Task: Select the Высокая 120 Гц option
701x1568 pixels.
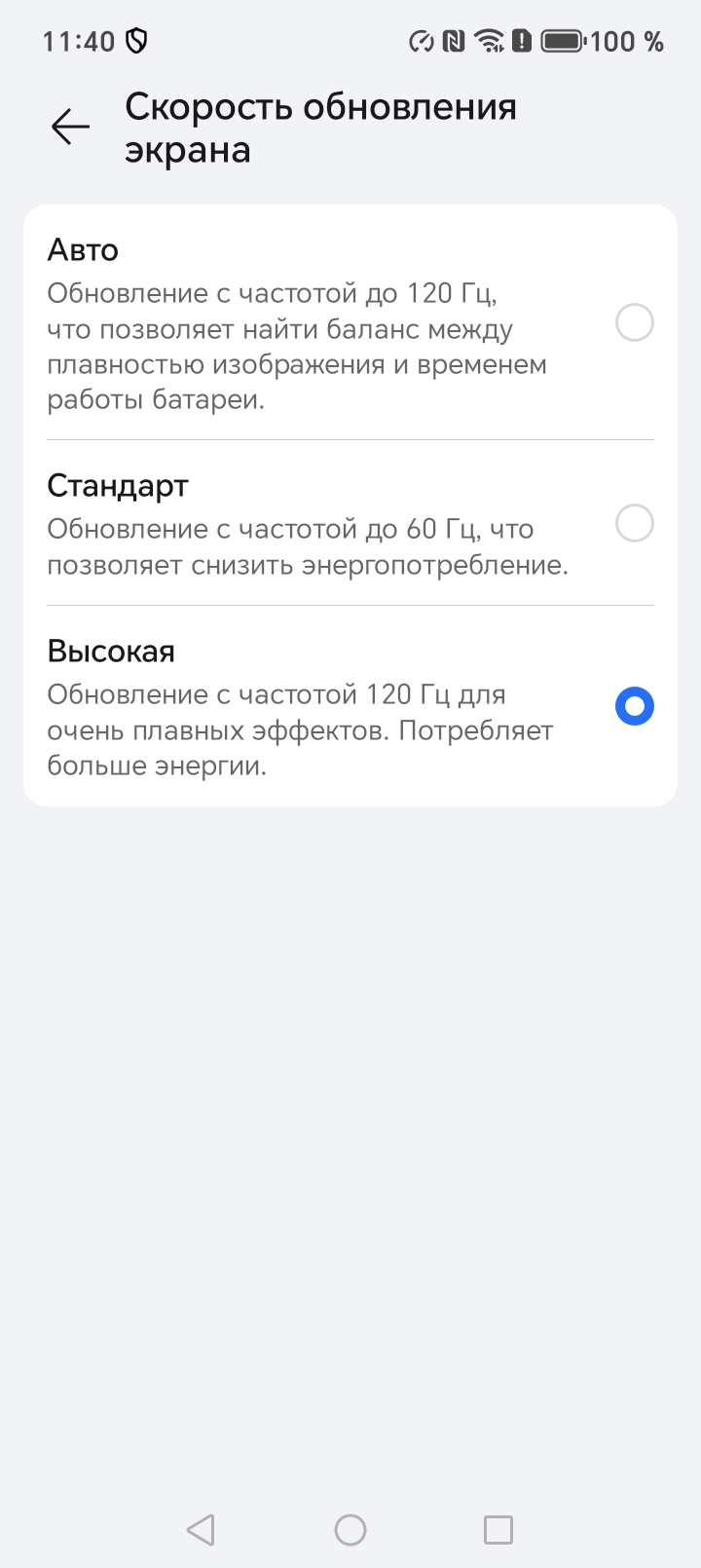Action: 634,706
